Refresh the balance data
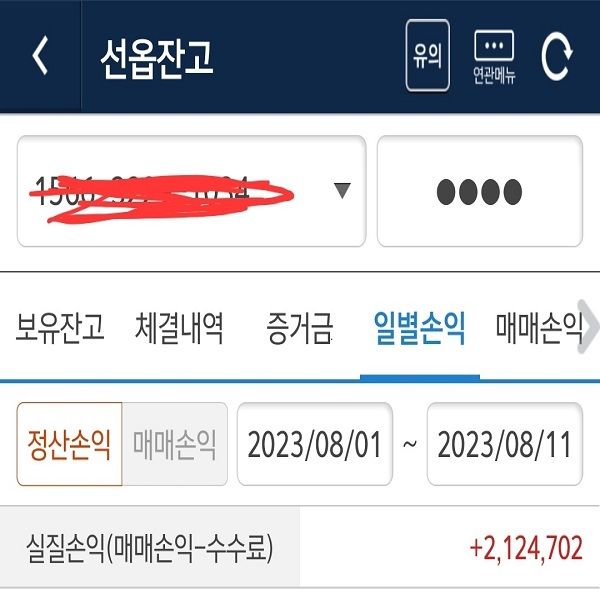Viewport: 600px width, 600px height. (556, 57)
